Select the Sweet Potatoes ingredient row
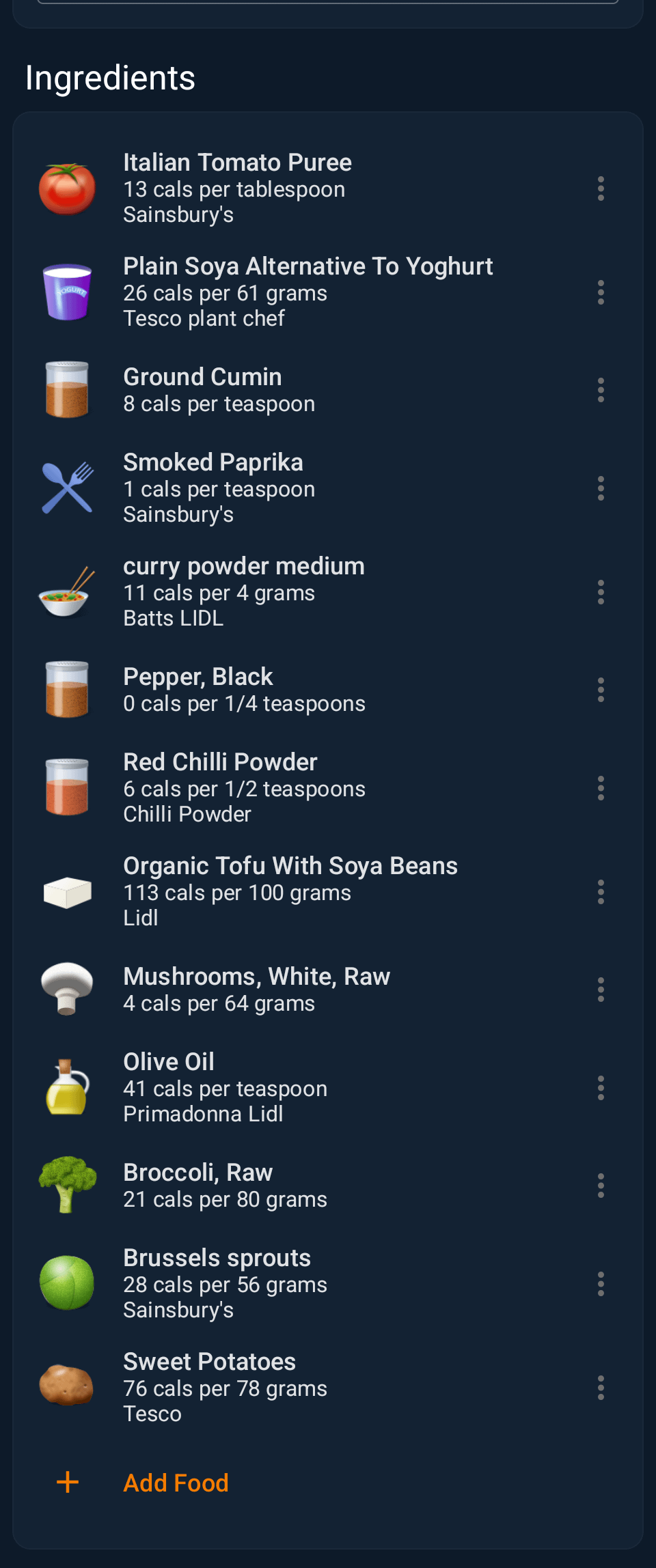Screen dimensions: 656x1568 tap(273, 1388)
